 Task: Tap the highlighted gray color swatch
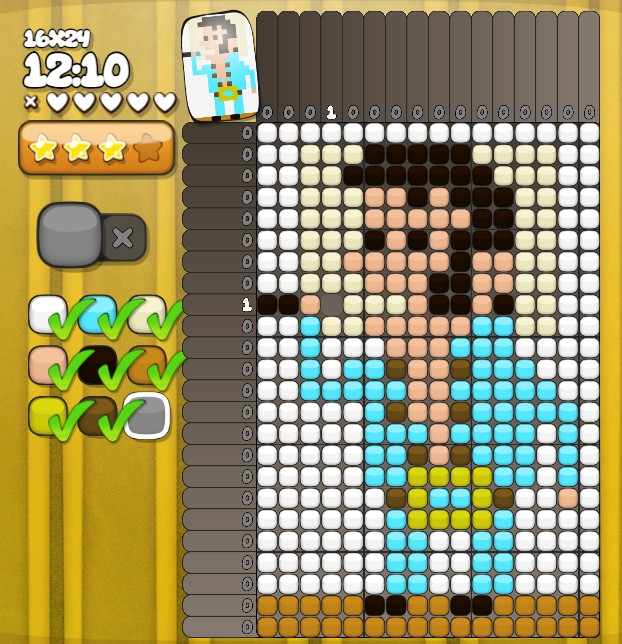coord(147,416)
